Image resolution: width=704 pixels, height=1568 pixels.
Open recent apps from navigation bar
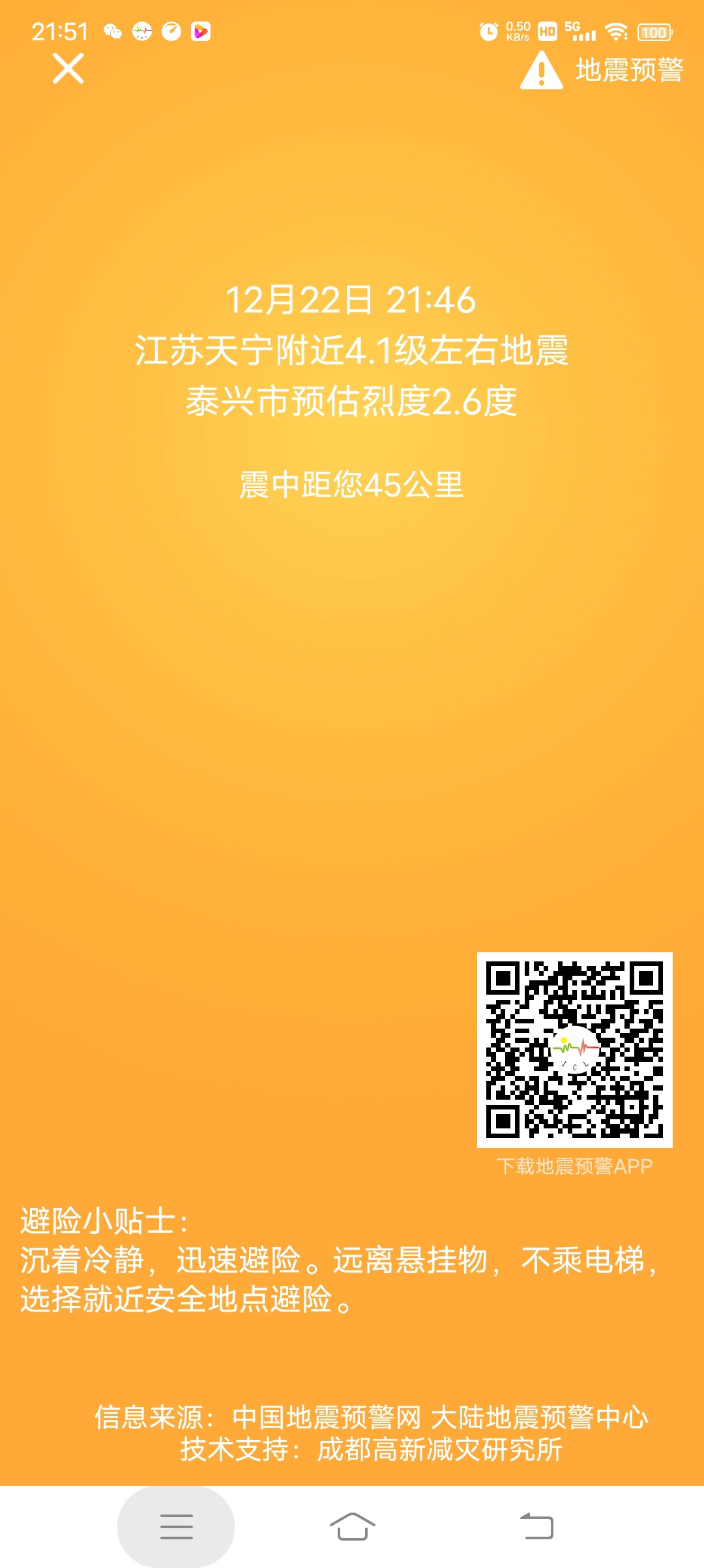click(x=176, y=1526)
